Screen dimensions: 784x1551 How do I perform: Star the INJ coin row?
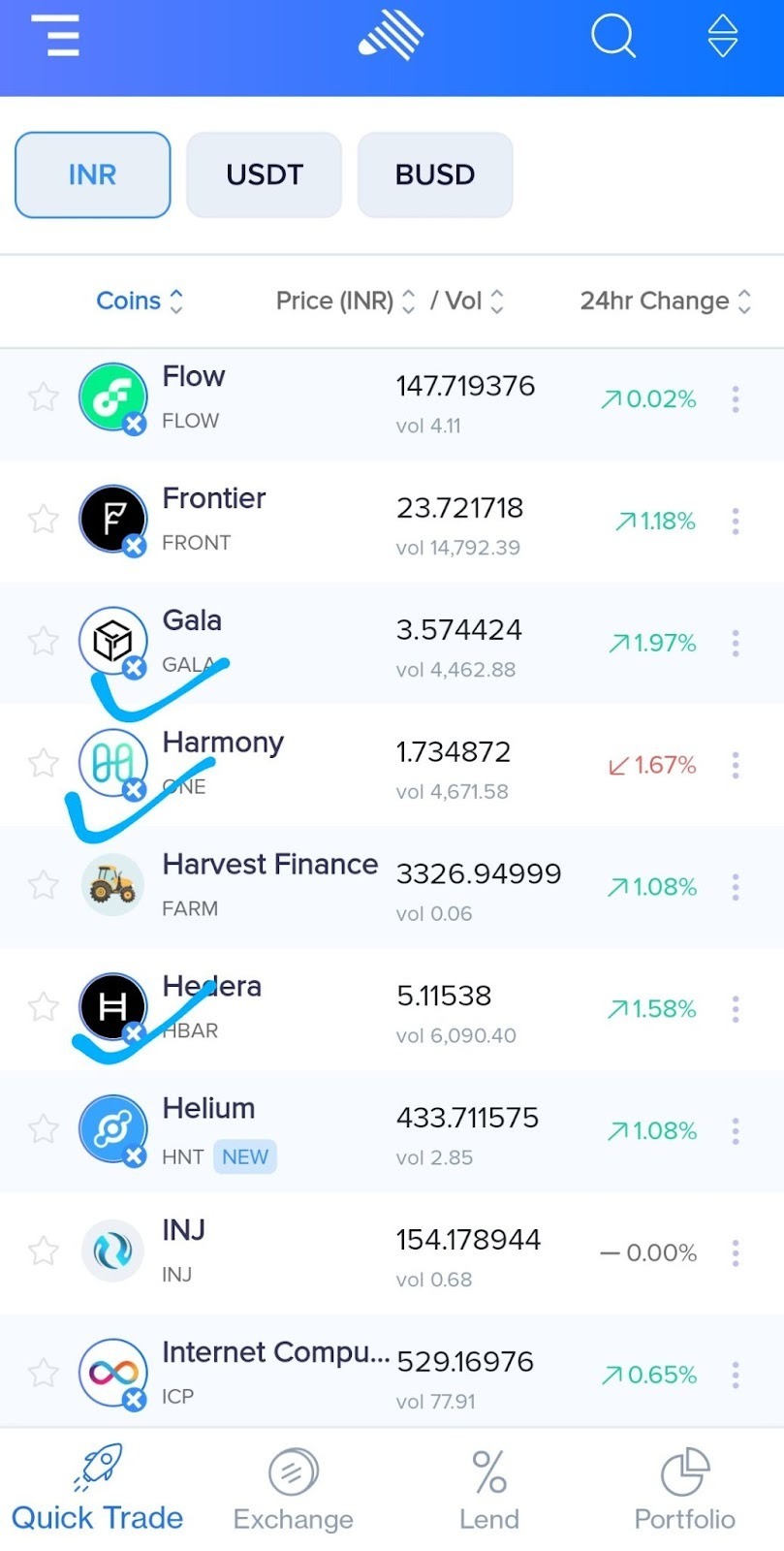point(43,1251)
